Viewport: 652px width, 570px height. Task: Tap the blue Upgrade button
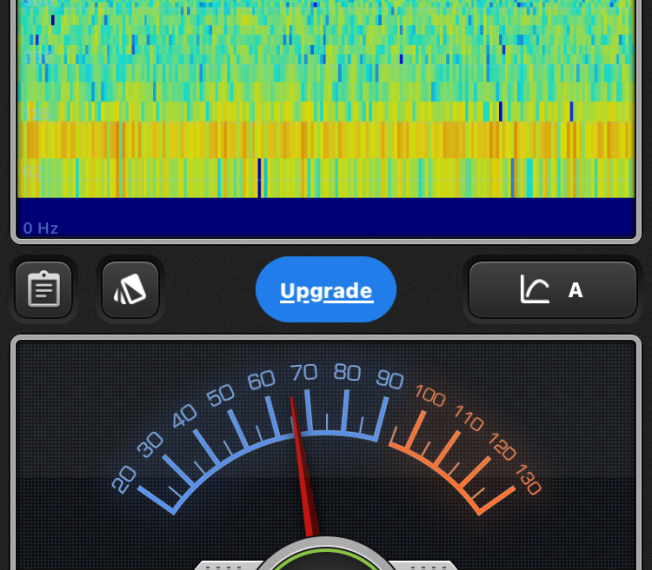coord(326,290)
